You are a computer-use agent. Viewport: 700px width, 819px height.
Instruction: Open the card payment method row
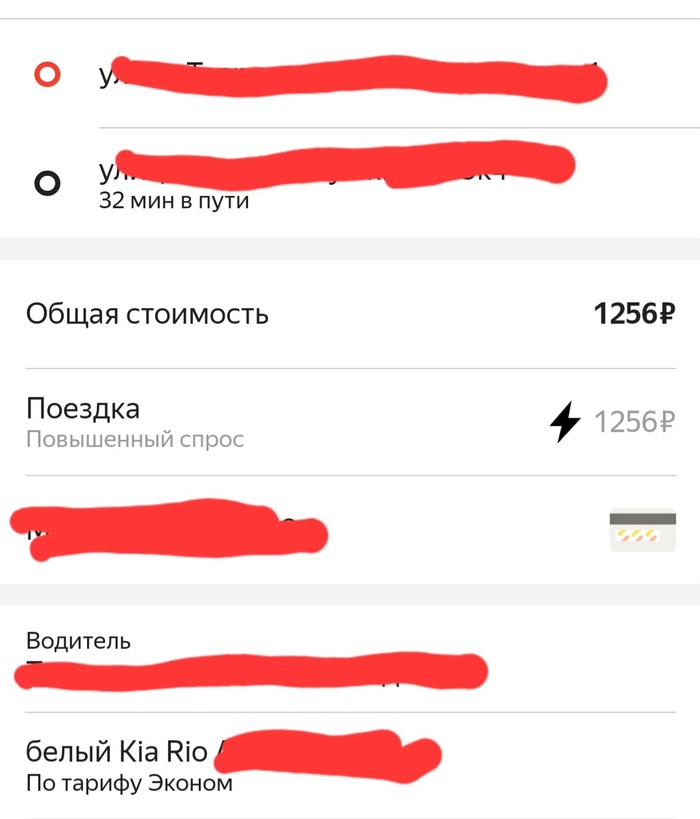349,529
